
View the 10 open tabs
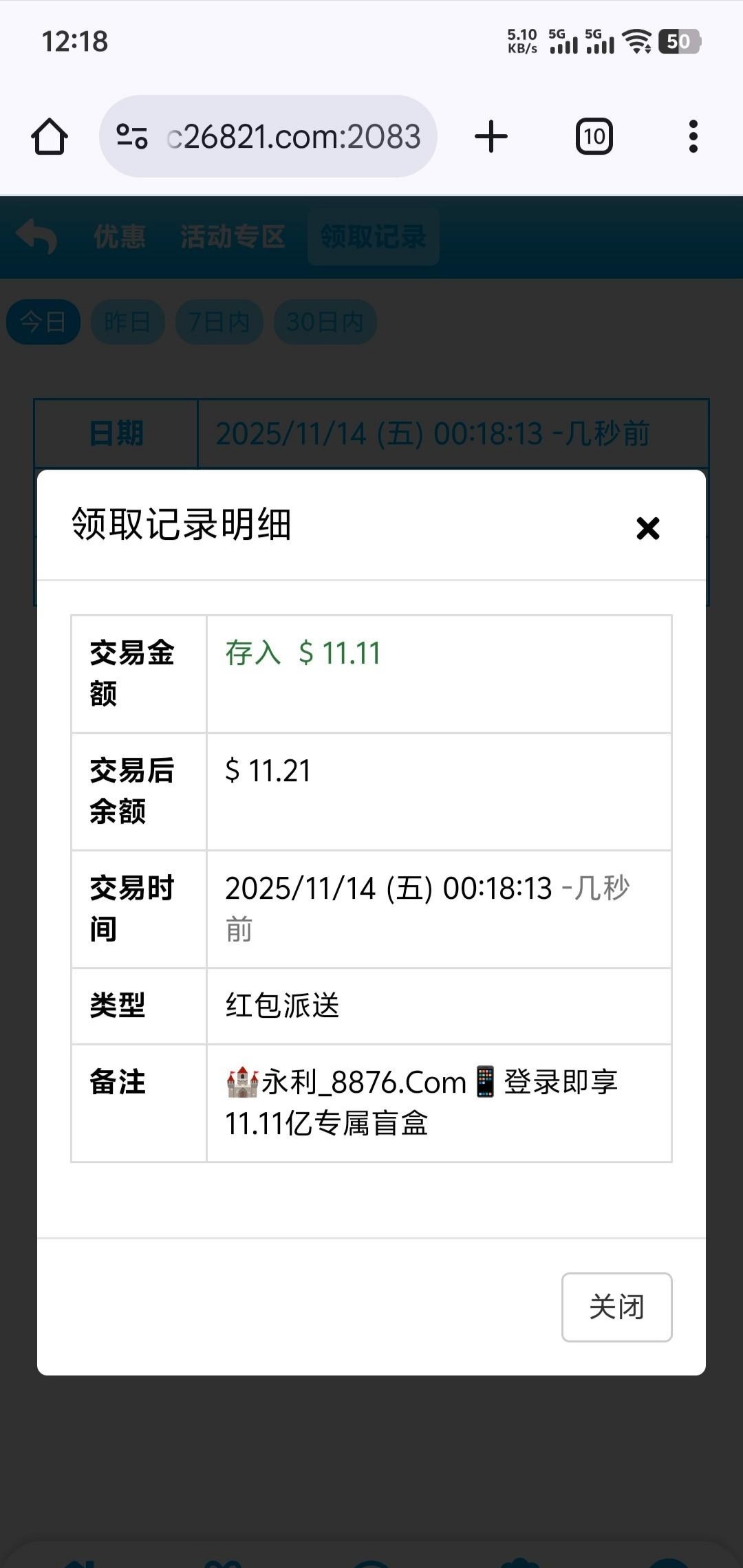pos(594,136)
